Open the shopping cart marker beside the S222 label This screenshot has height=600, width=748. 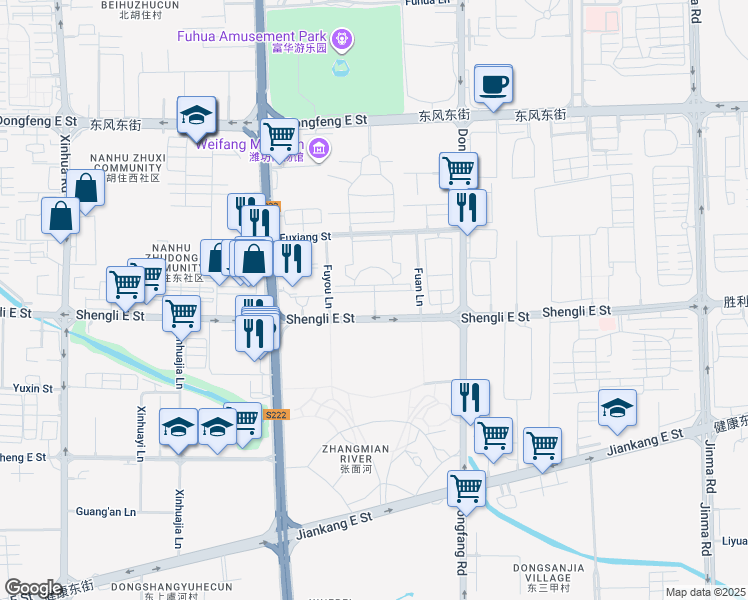coord(244,420)
